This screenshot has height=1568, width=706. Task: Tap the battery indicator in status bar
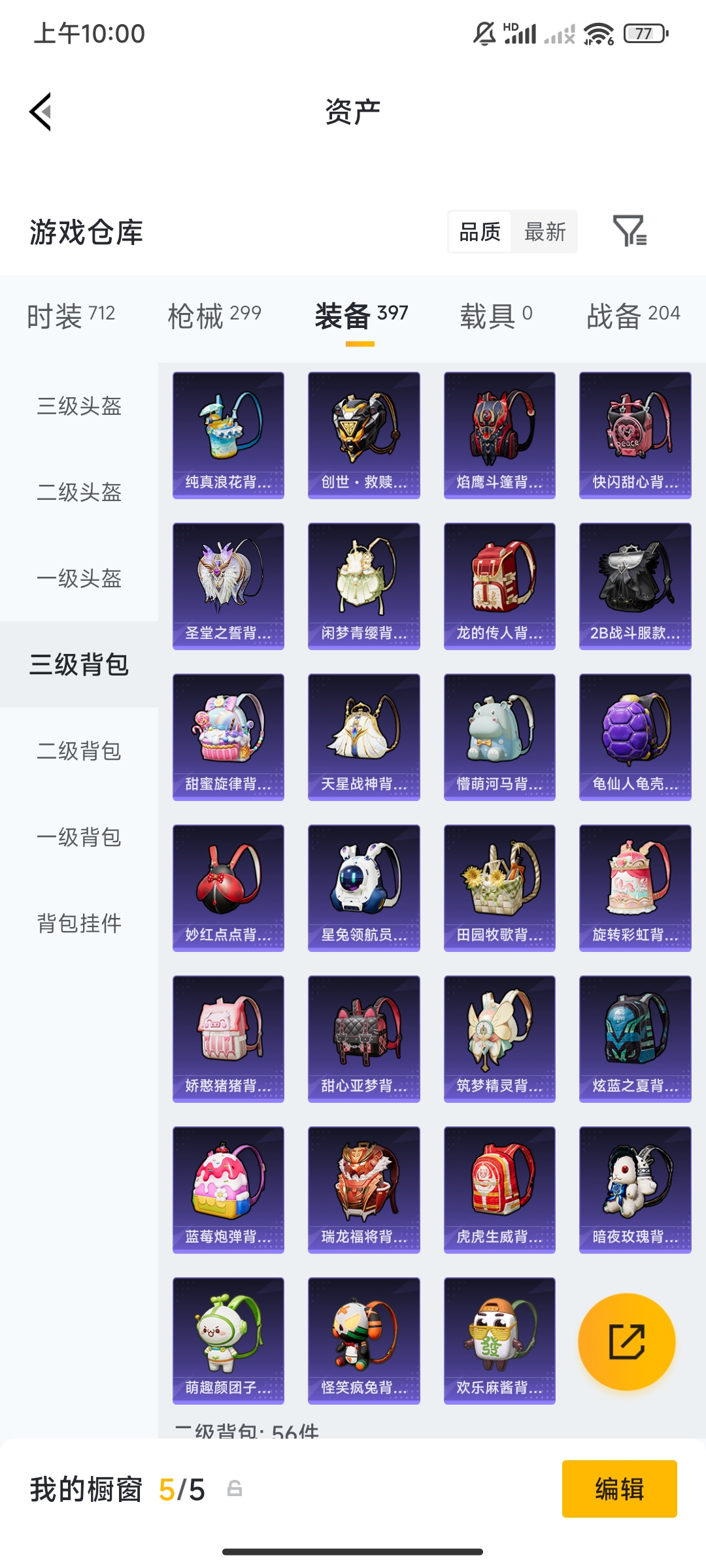pyautogui.click(x=644, y=34)
